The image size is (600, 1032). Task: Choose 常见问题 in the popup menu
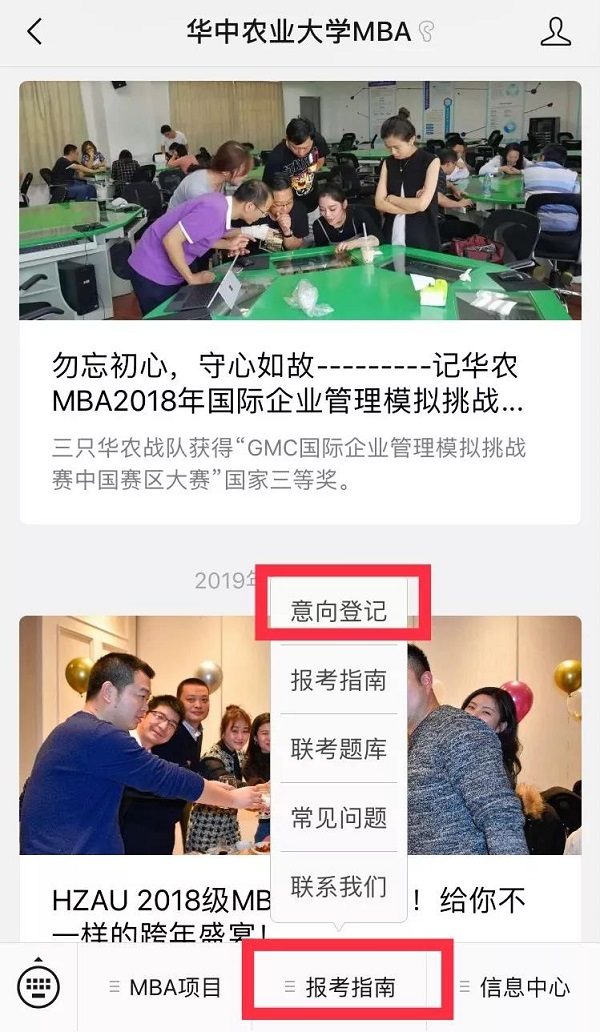pos(338,817)
